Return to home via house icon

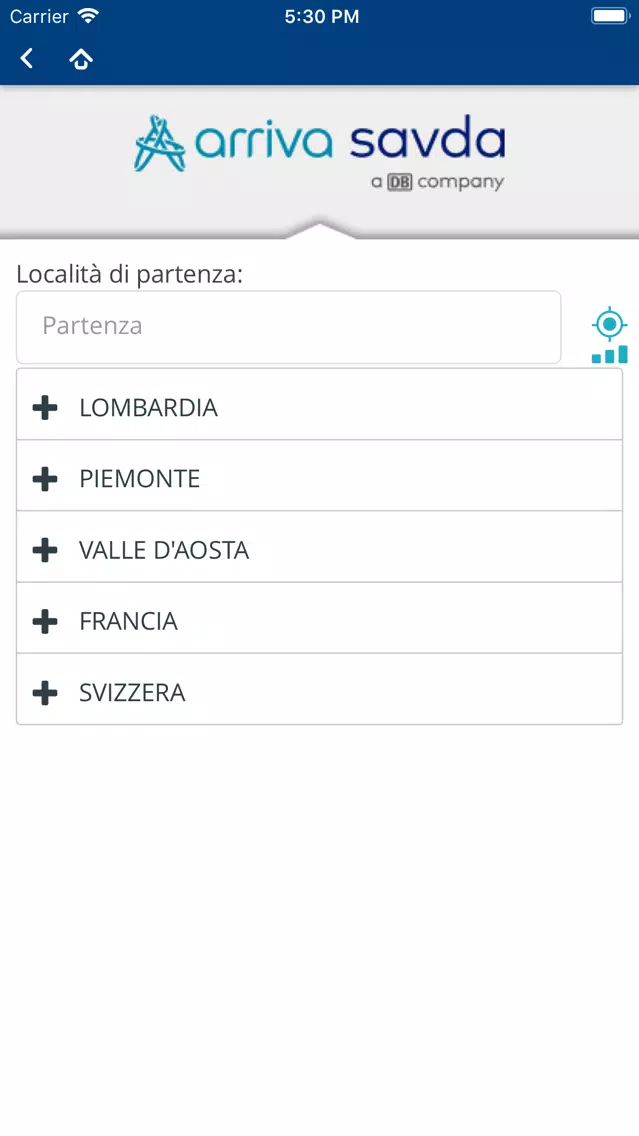pyautogui.click(x=80, y=59)
